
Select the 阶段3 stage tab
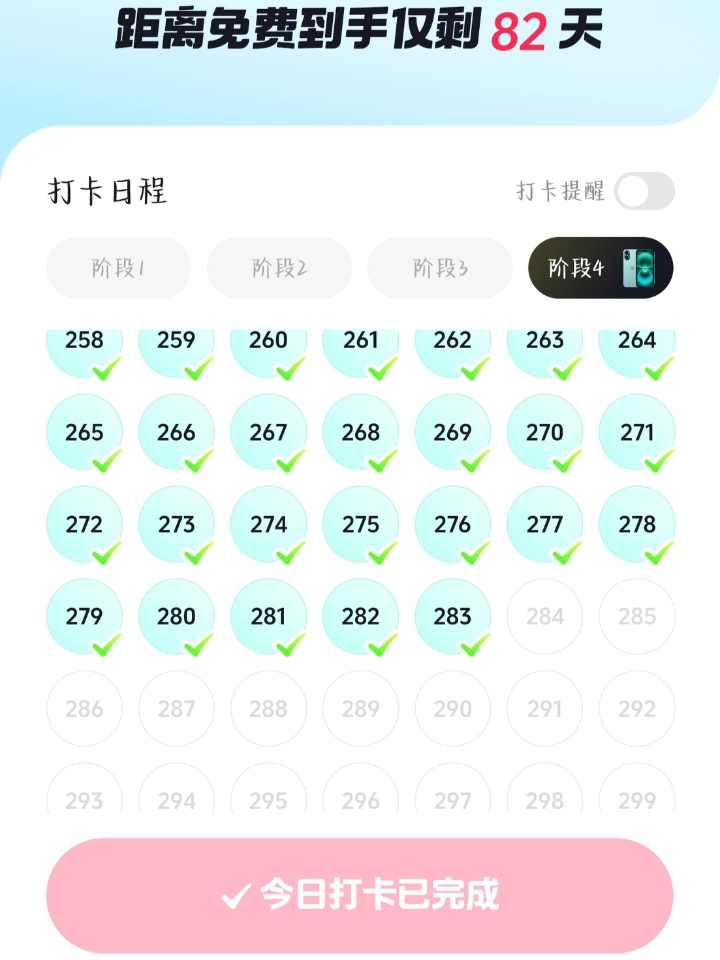[x=439, y=267]
